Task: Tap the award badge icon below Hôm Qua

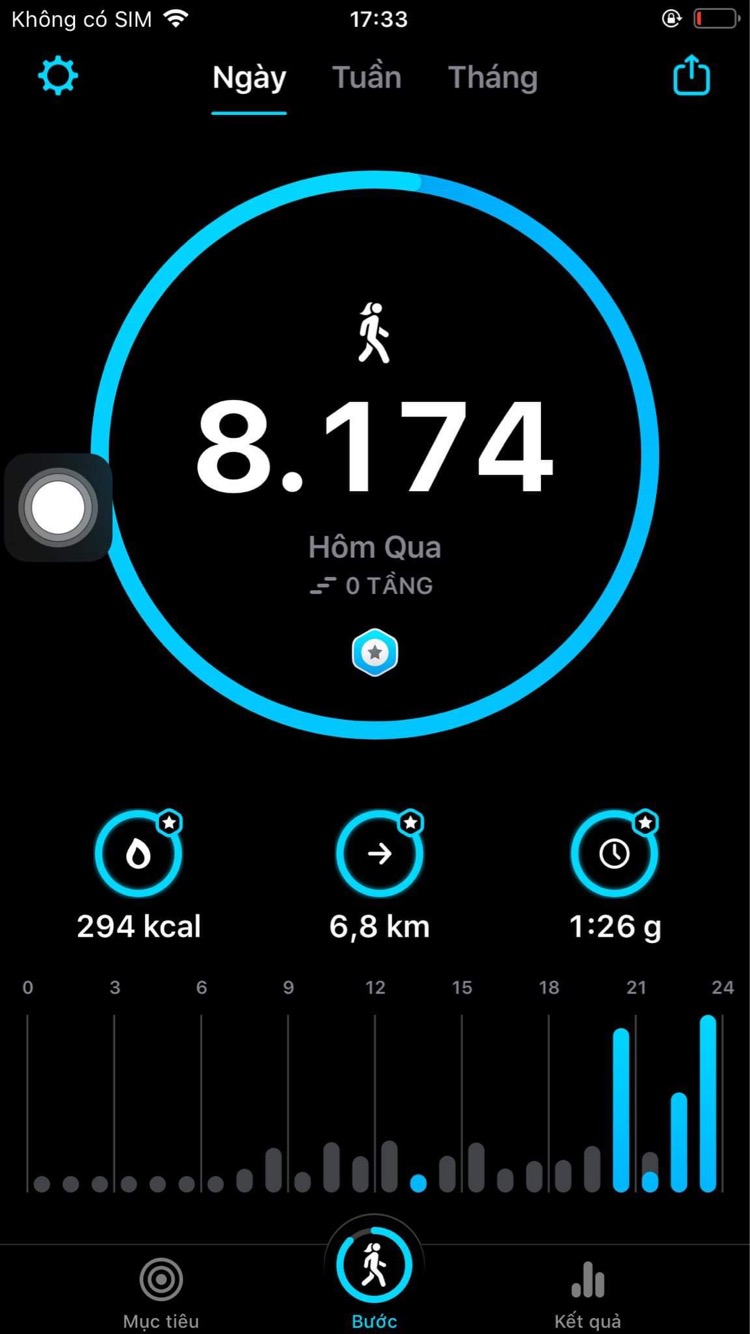Action: coord(375,652)
